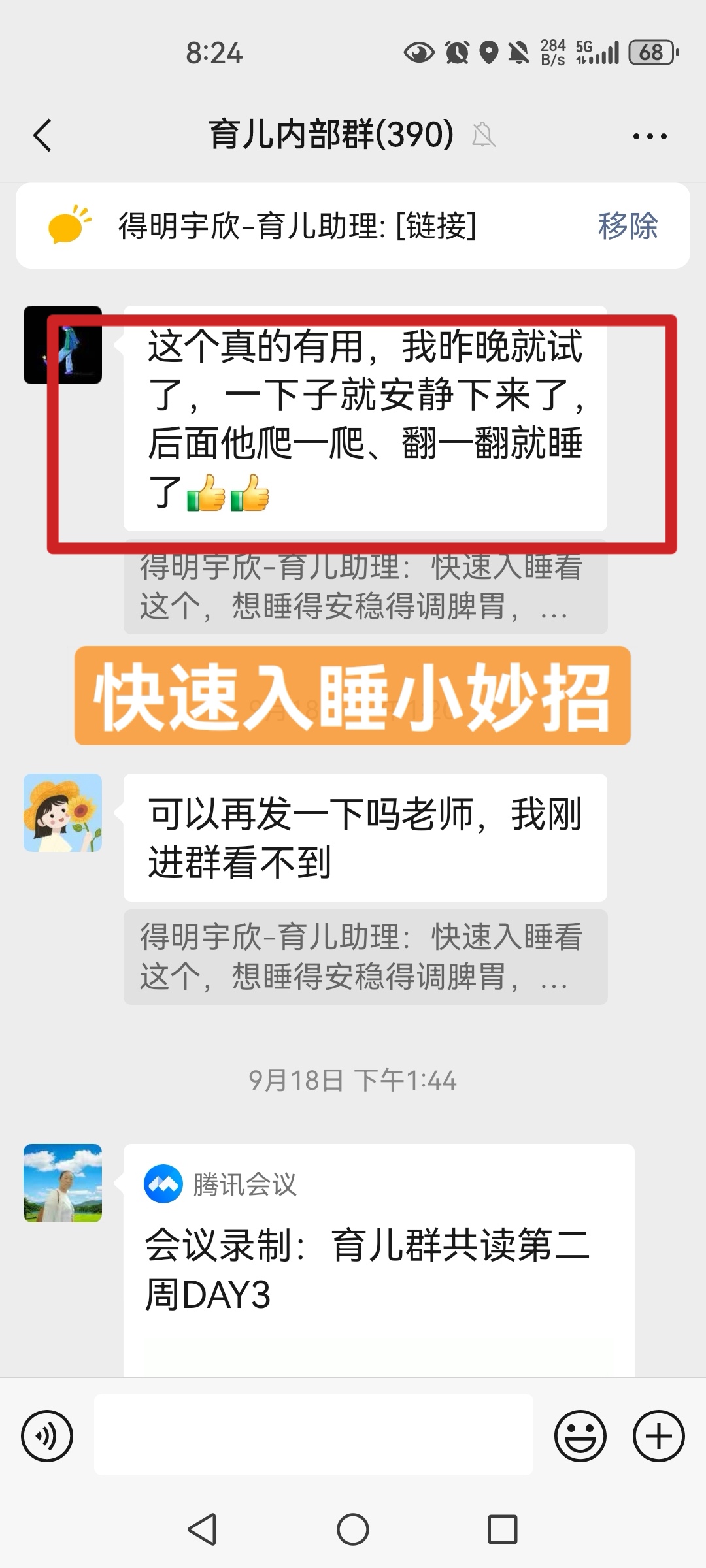Open the sunflower girl avatar's profile
The image size is (706, 1568).
63,813
